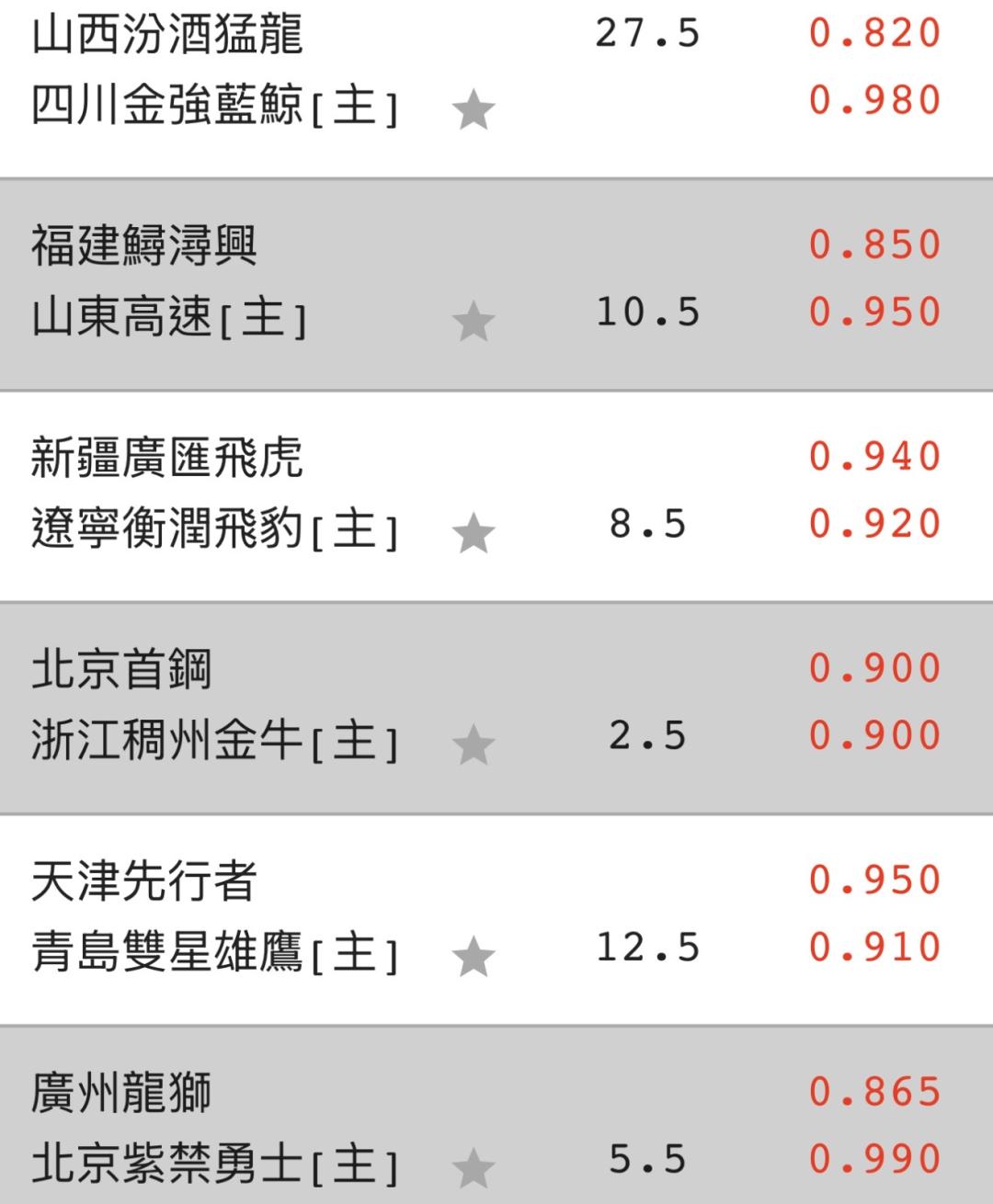Screen dimensions: 993x1204
Task: Star the 浙江稠州金牛 match as favorite
Action: click(474, 745)
